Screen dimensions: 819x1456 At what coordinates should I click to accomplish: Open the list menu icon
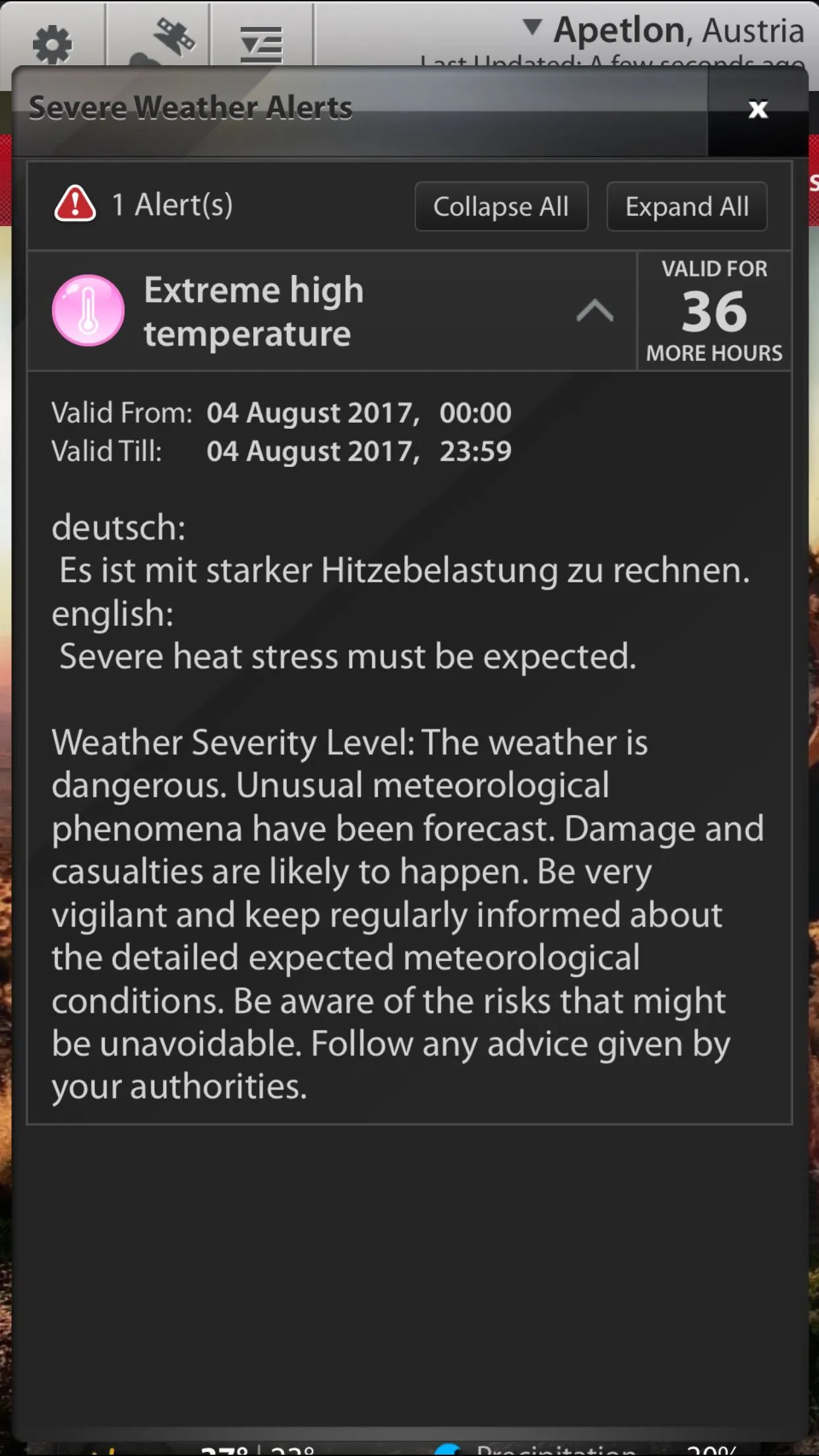coord(262,44)
